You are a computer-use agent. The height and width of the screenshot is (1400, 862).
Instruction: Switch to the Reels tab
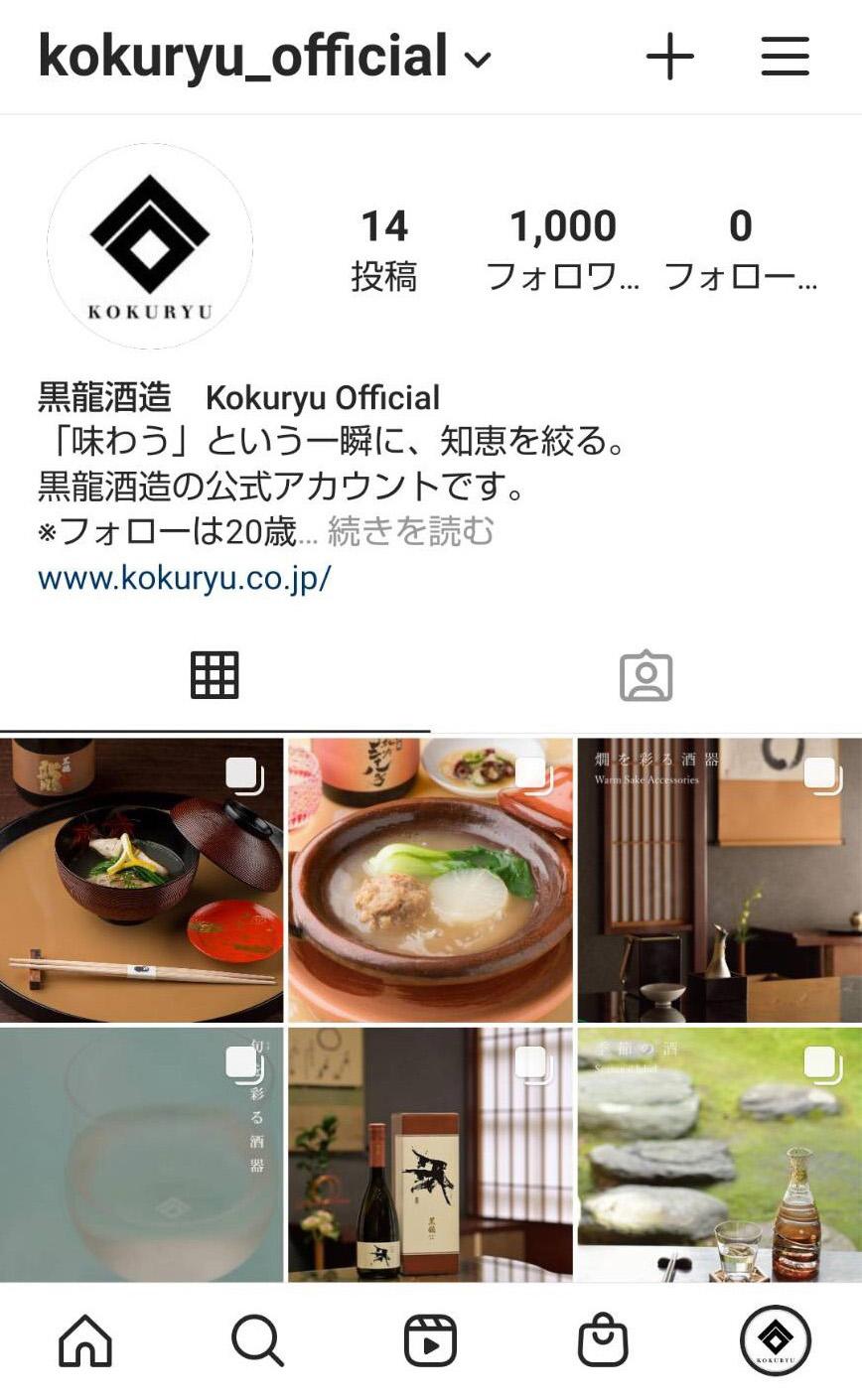pyautogui.click(x=430, y=1340)
